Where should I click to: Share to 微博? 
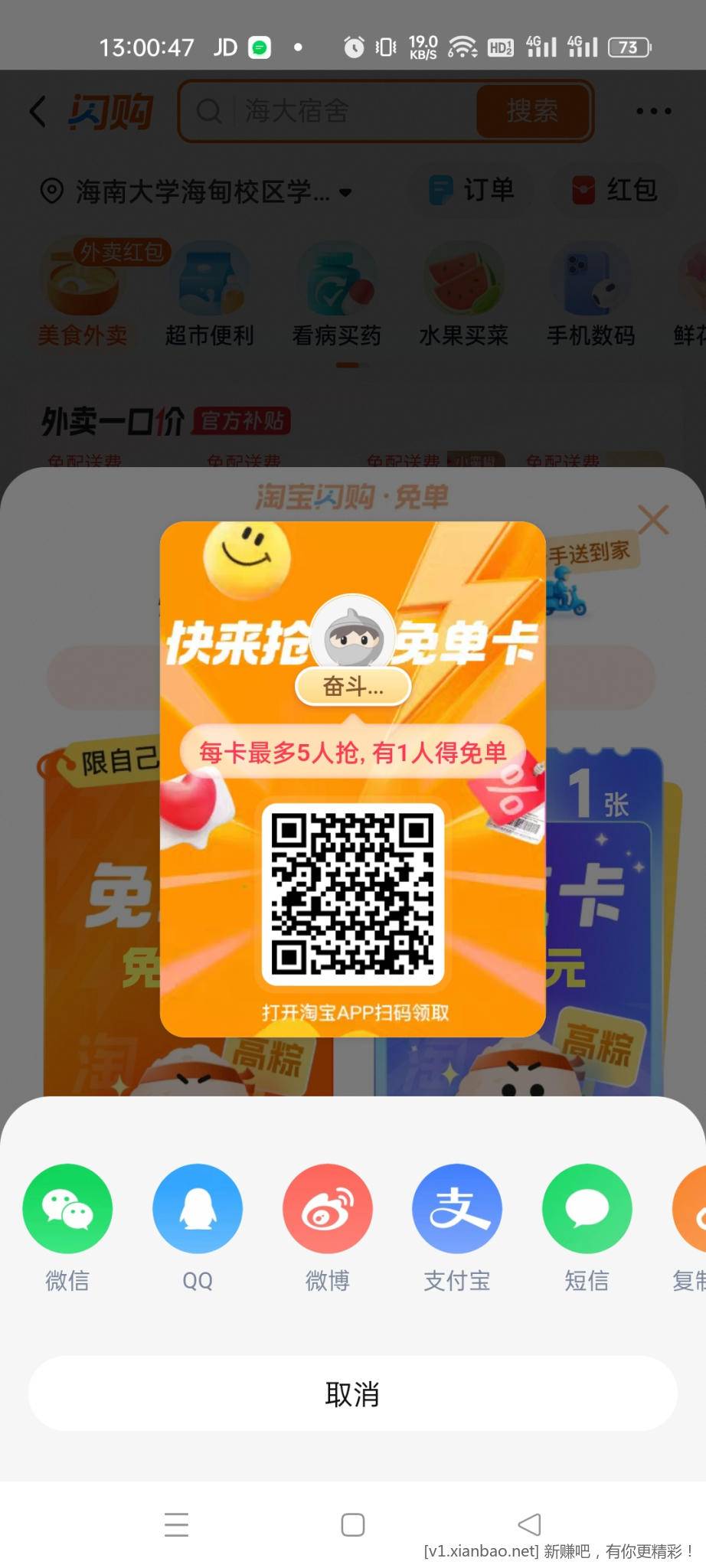click(328, 1209)
